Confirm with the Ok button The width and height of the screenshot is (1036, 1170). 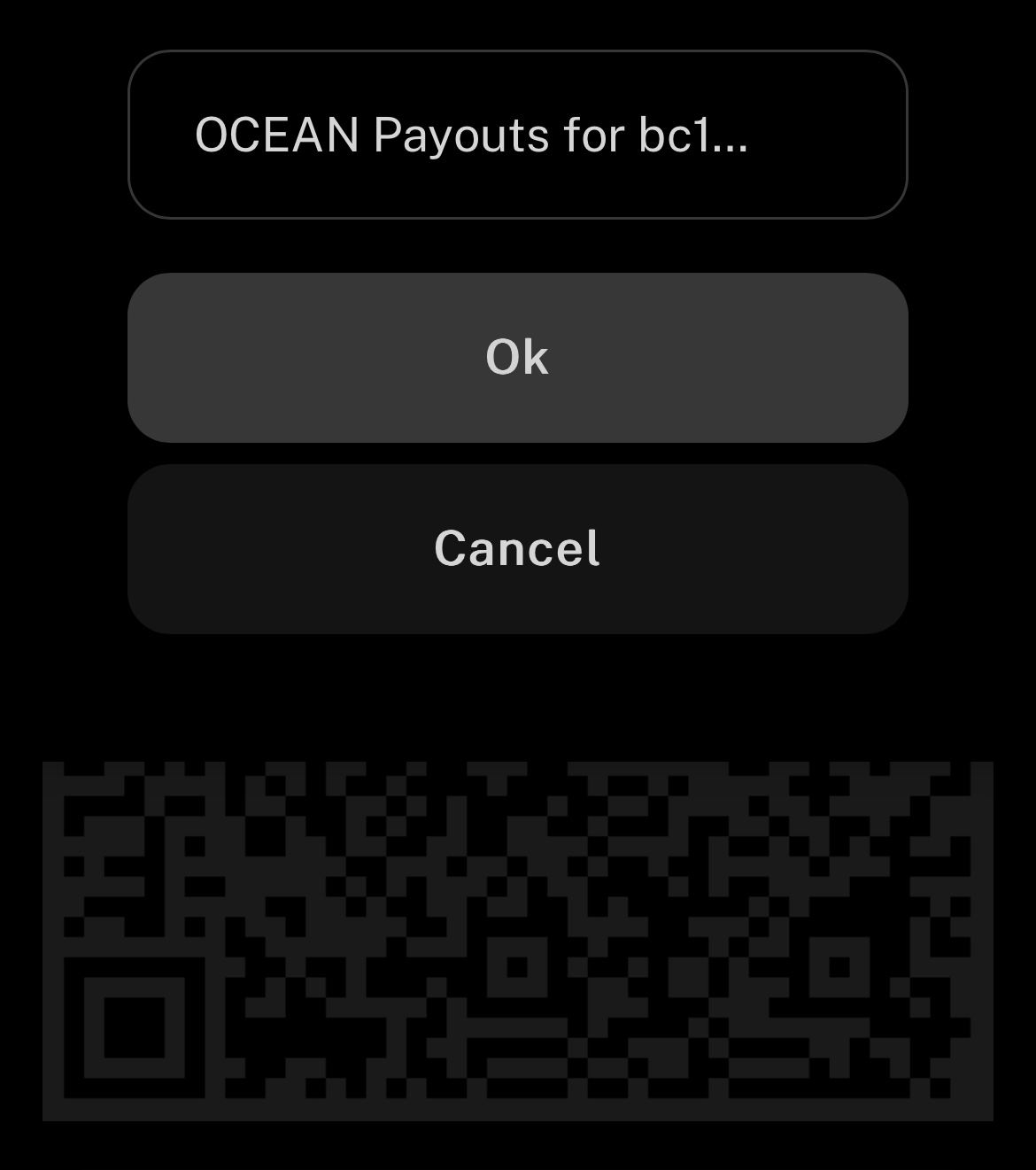pyautogui.click(x=517, y=358)
